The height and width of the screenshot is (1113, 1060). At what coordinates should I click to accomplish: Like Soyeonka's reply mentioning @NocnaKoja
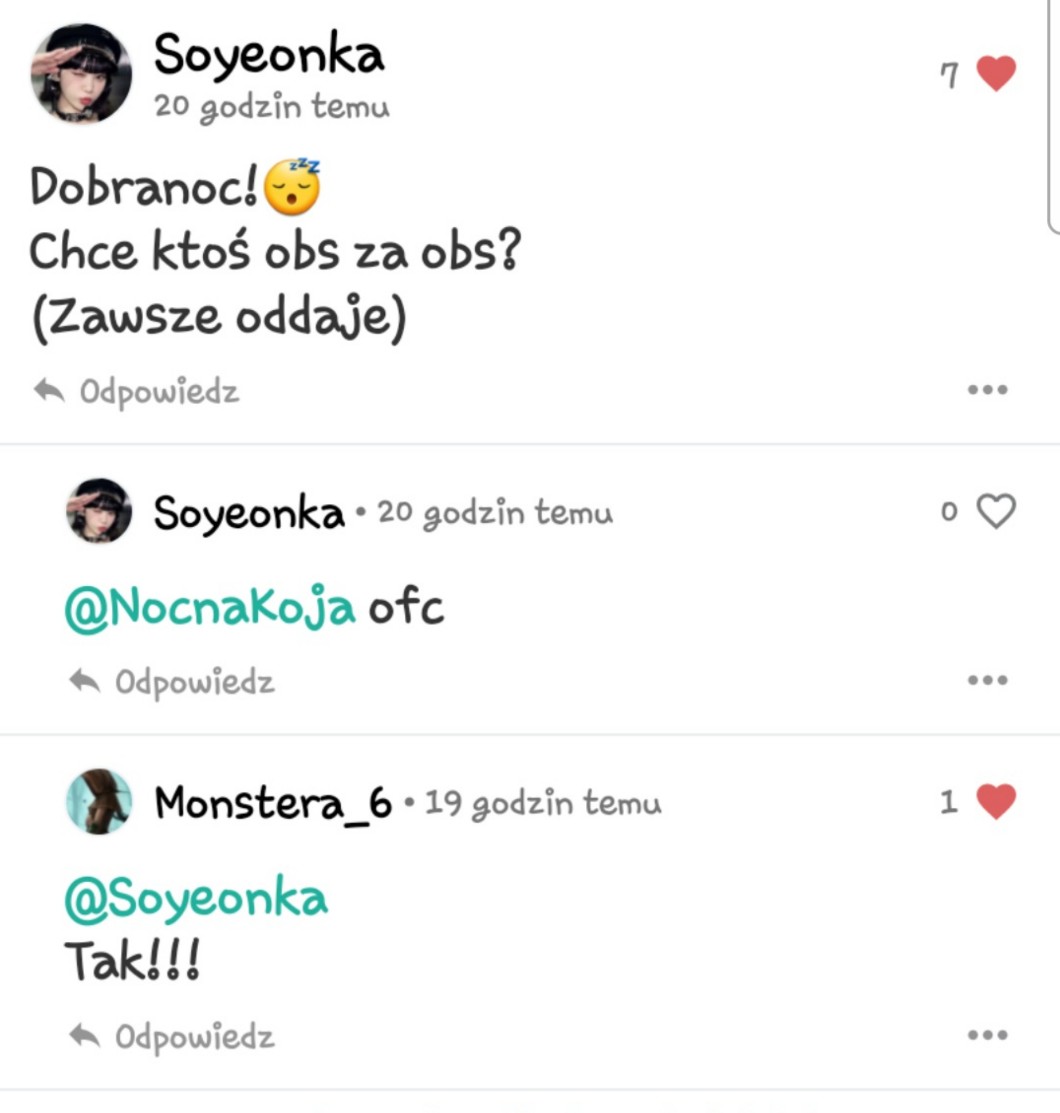click(x=995, y=512)
